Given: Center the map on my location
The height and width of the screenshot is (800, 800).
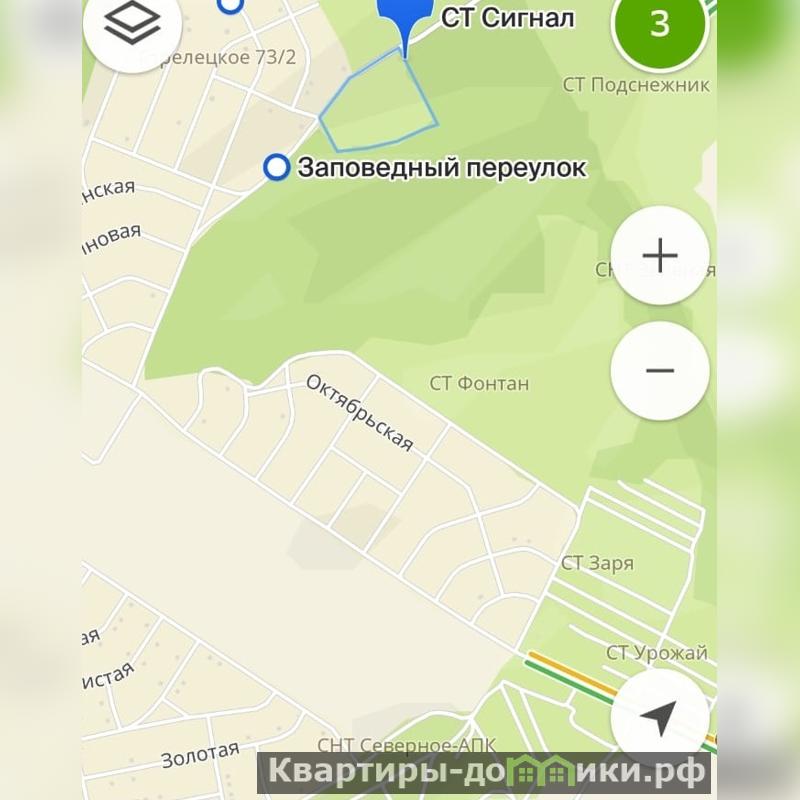Looking at the screenshot, I should tap(660, 717).
